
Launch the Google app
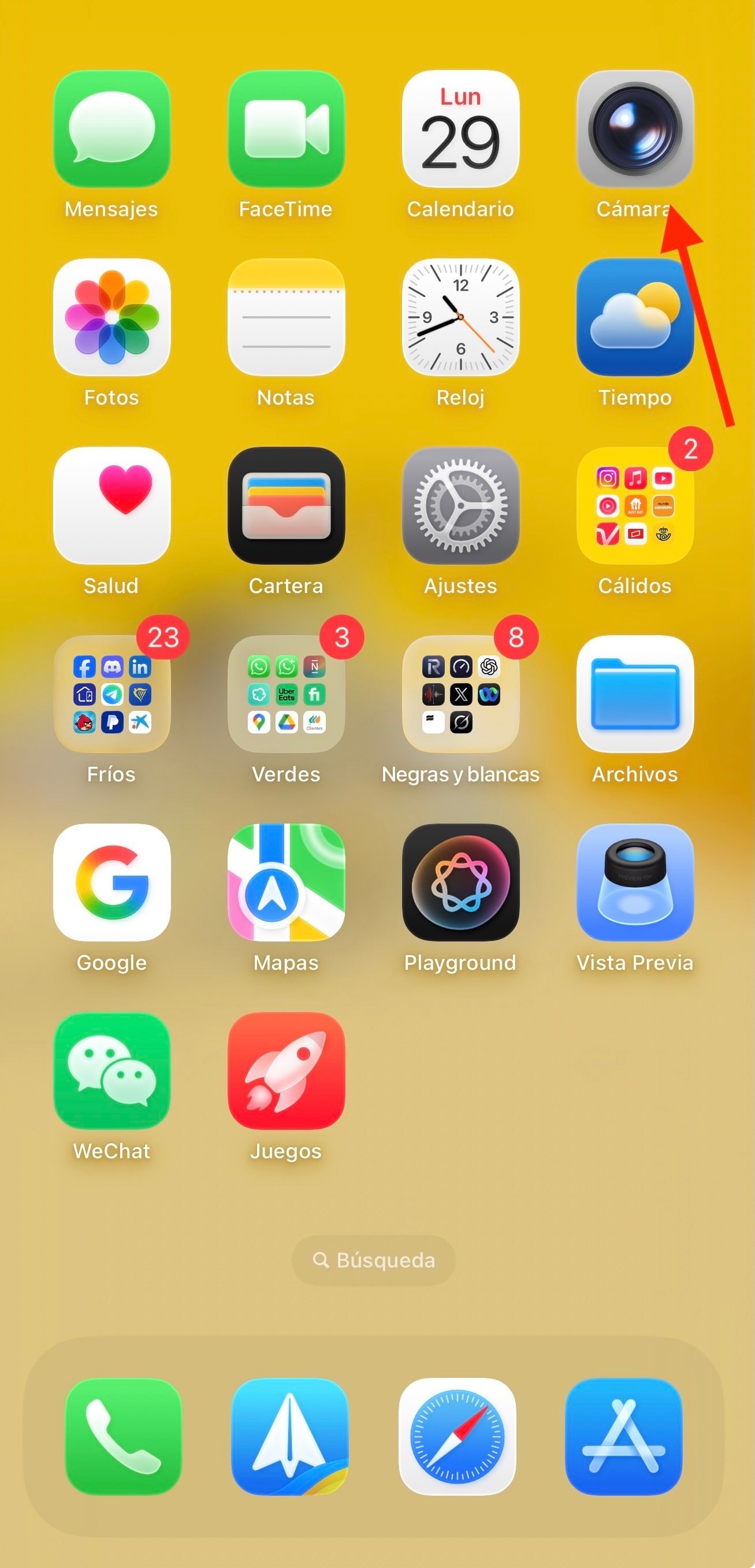(111, 882)
